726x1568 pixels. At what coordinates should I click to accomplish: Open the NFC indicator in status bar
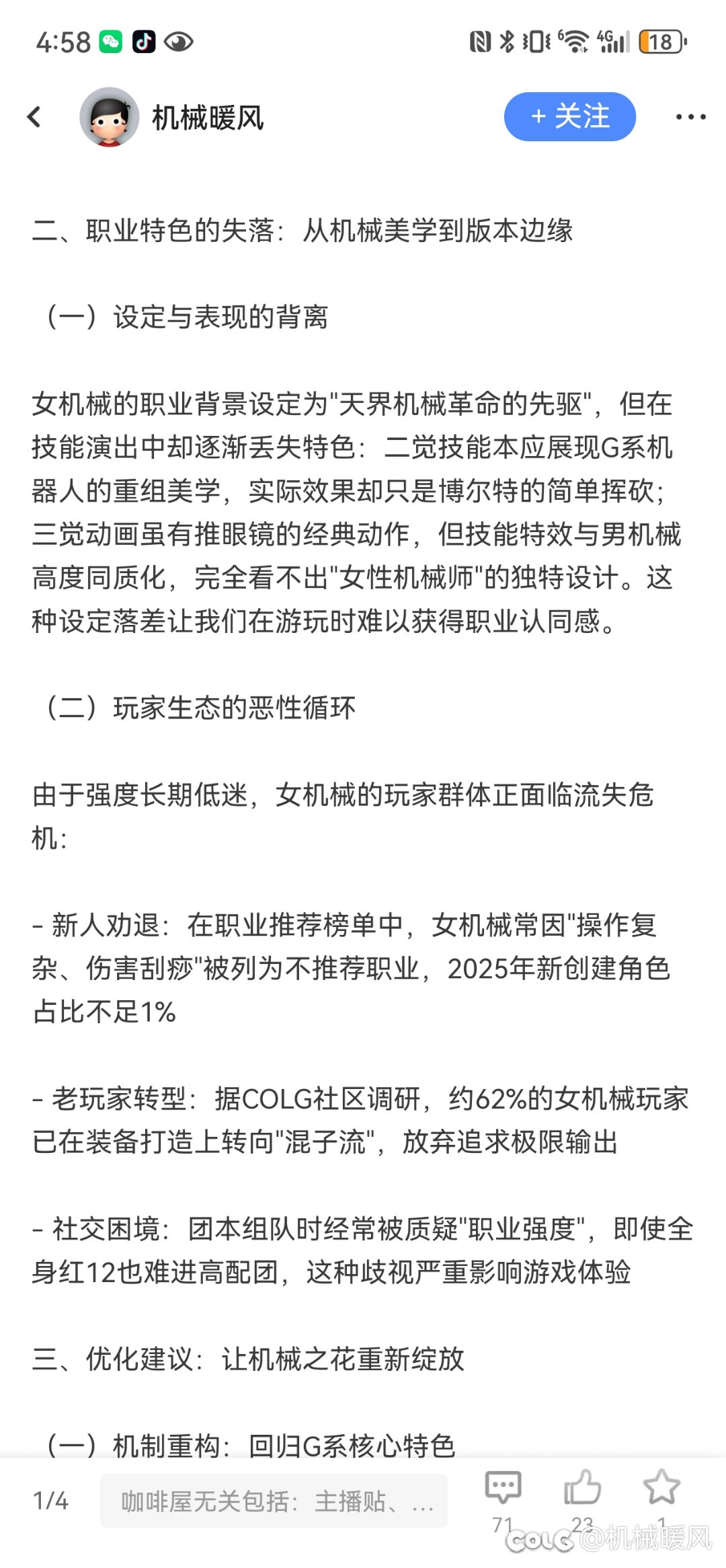pos(480,41)
